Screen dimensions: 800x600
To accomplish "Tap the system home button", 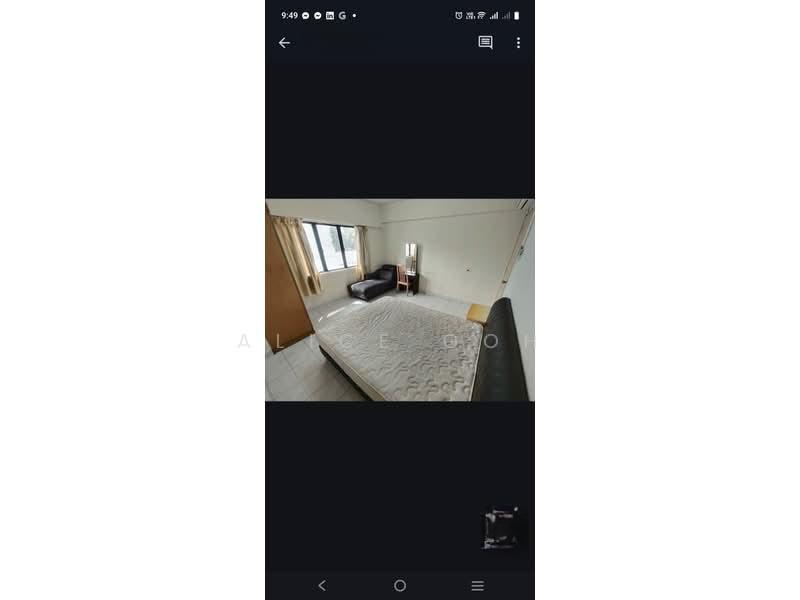I will point(400,585).
